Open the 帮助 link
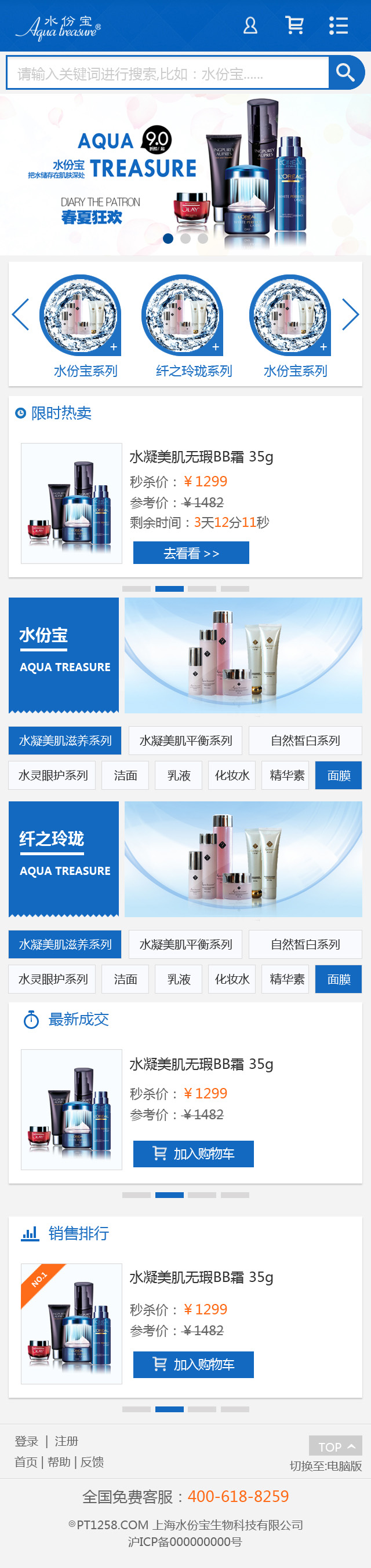The image size is (371, 1568). [59, 1461]
